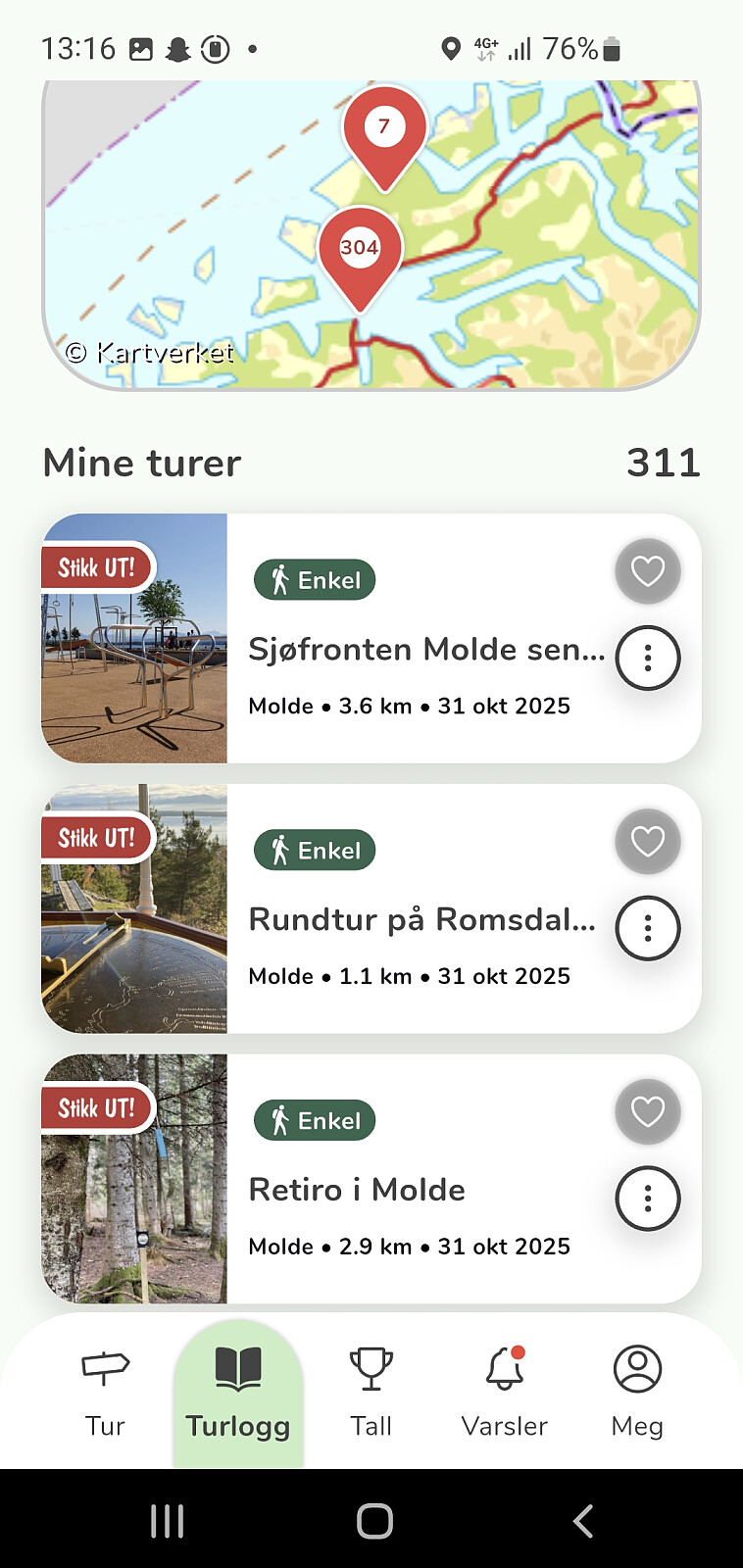Select the Turlogg tab
Screen dimensions: 743x1568
238,1393
